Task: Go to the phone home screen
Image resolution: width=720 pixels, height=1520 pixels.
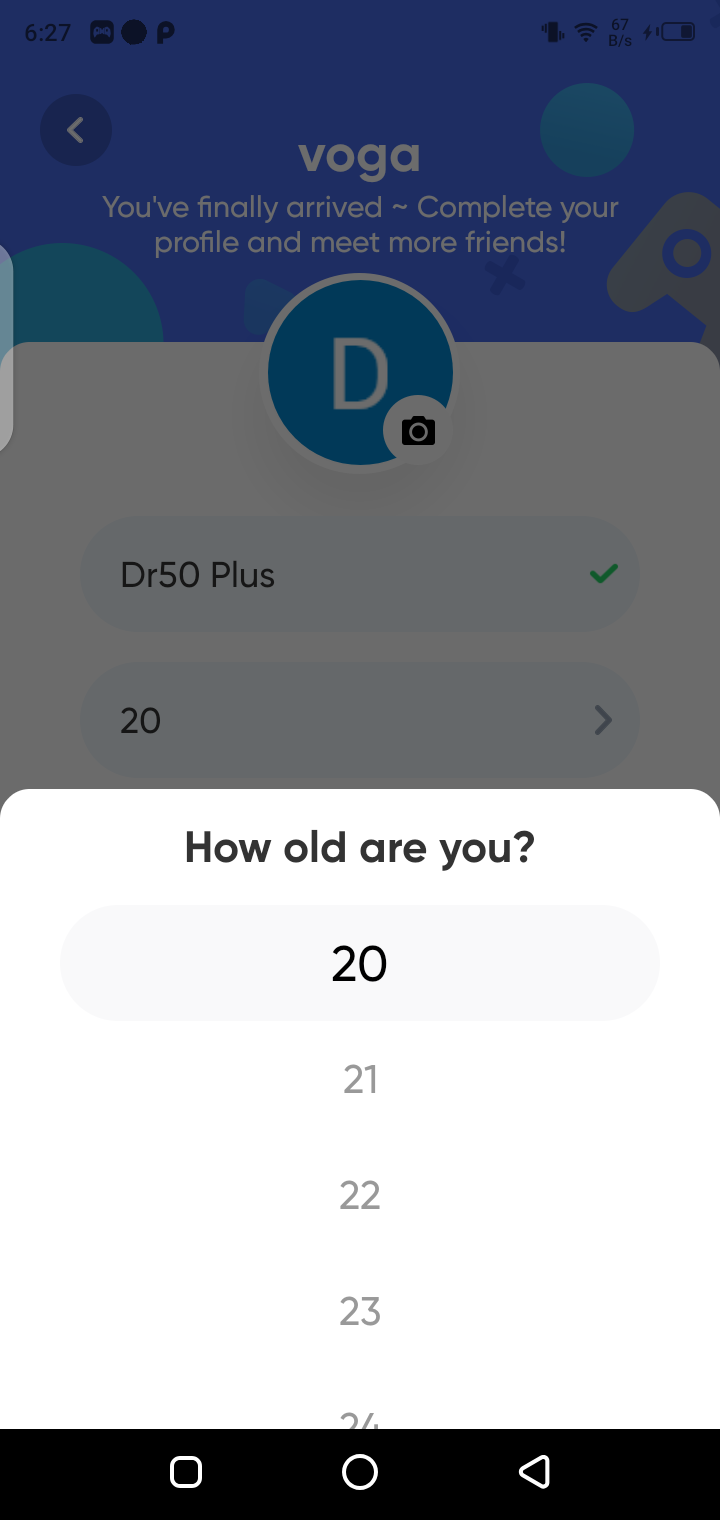Action: (360, 1472)
